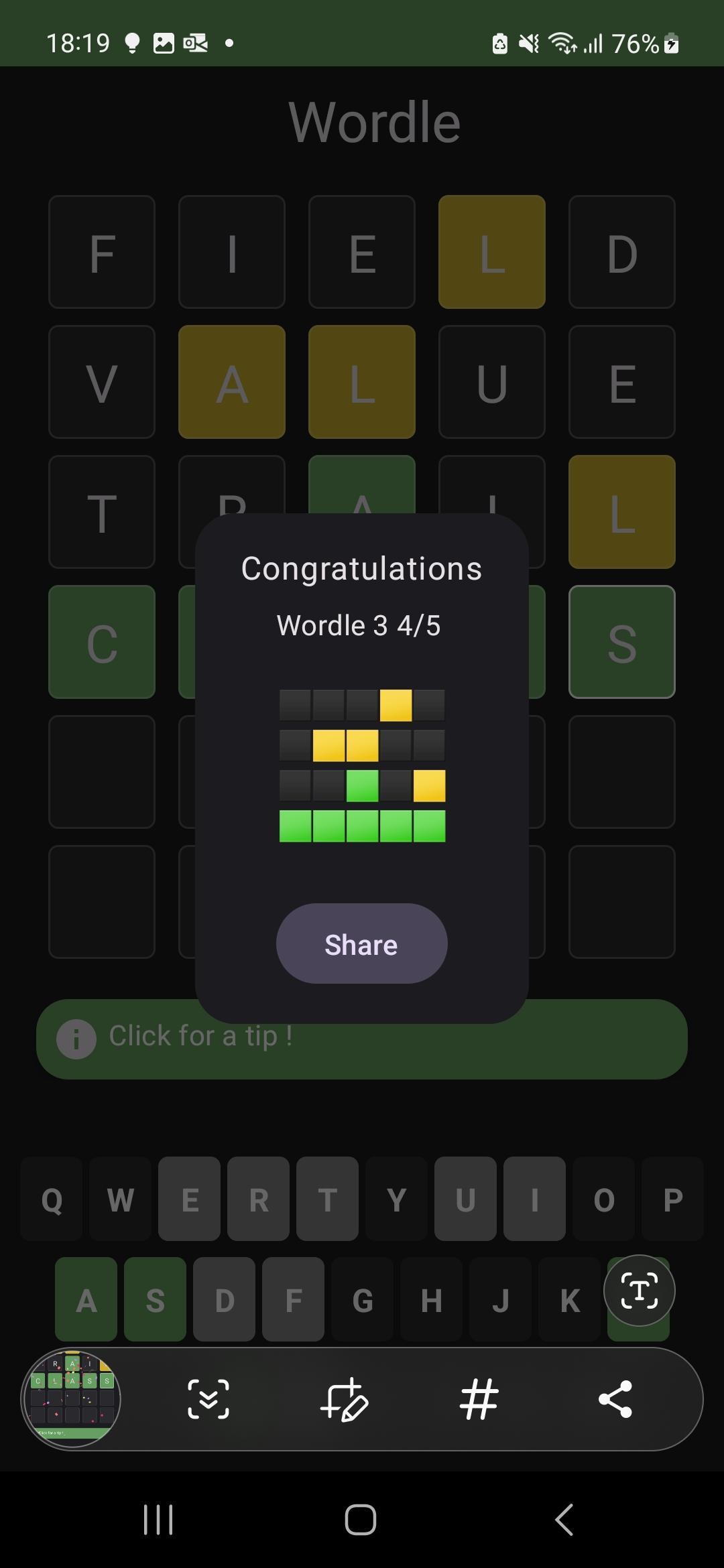Tap the H key on the keyboard
The width and height of the screenshot is (724, 1568).
pos(432,1300)
